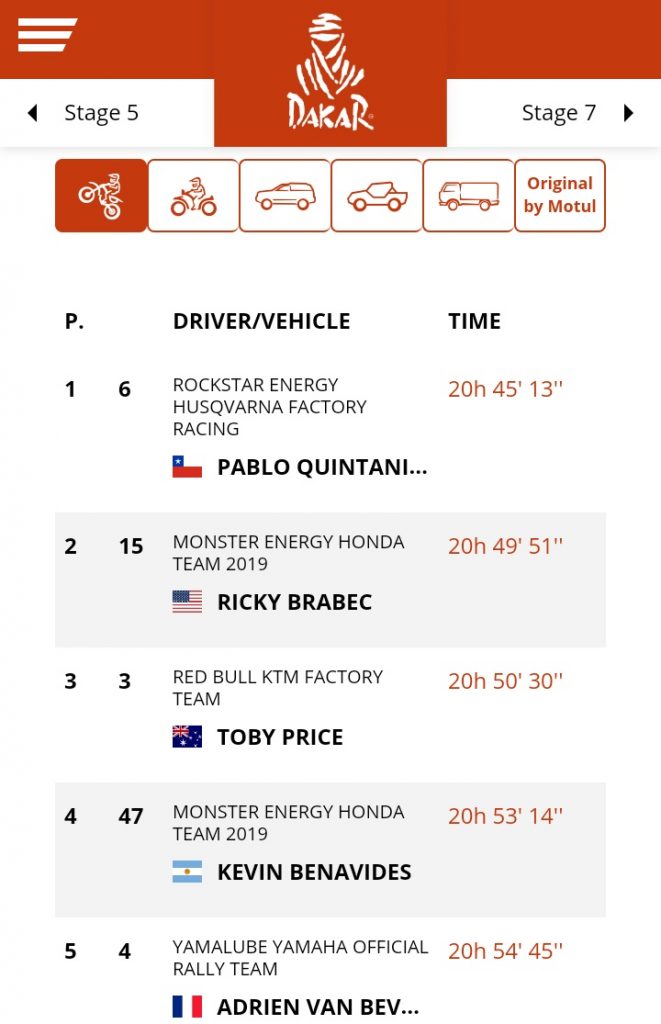The image size is (661, 1024).
Task: Open the hamburger menu
Action: [x=47, y=34]
